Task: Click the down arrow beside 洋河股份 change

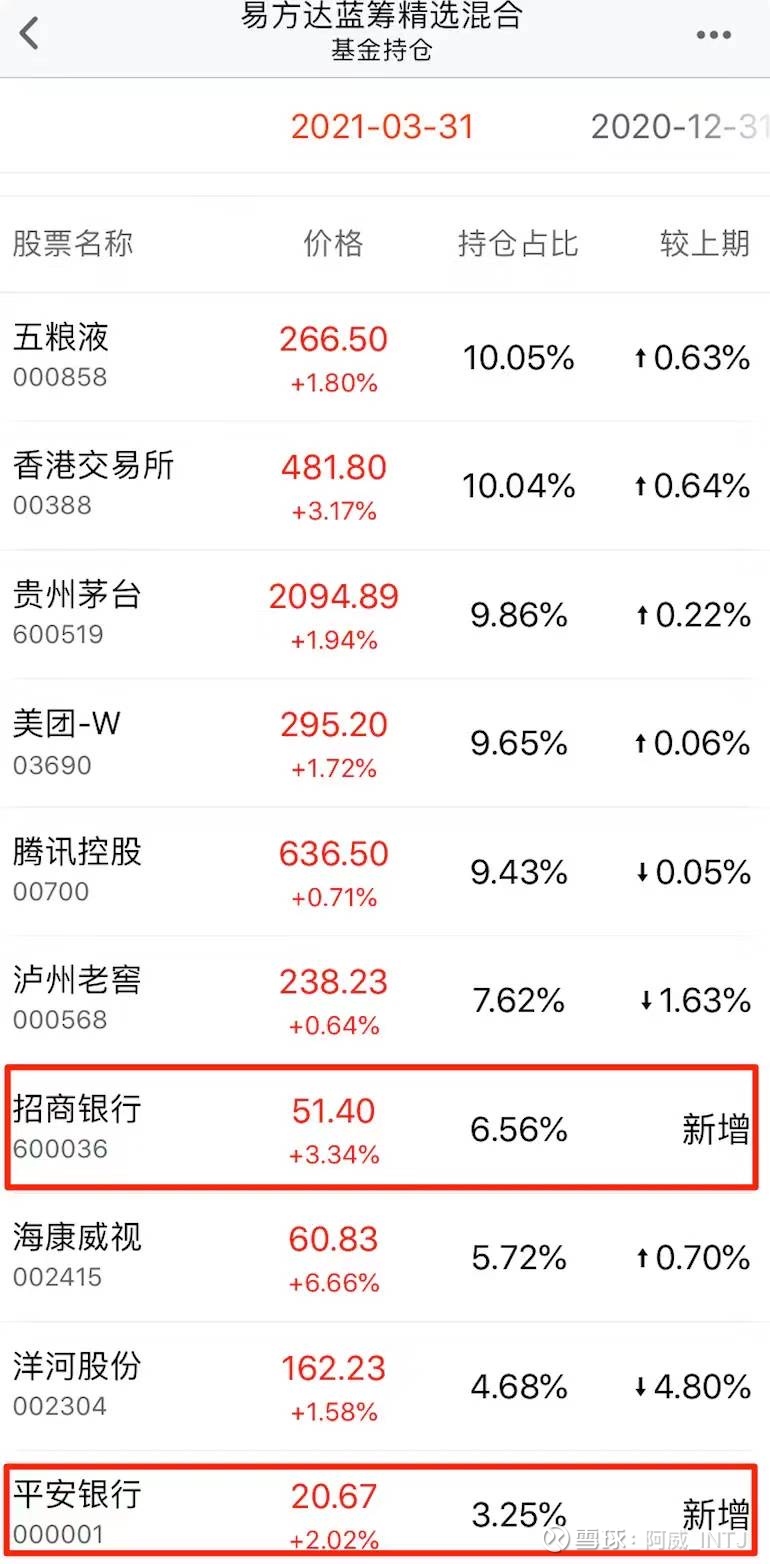Action: (640, 1386)
